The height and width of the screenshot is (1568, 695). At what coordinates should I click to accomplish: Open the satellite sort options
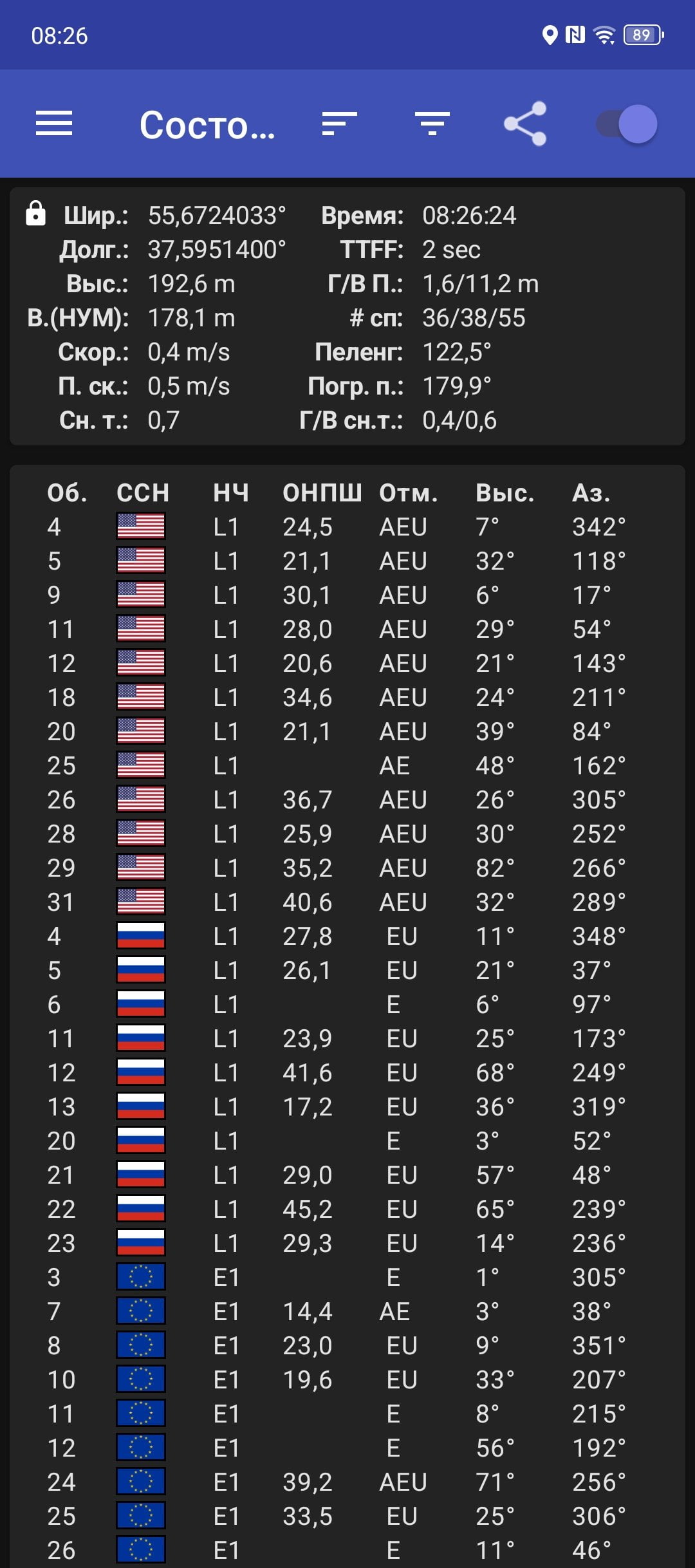[339, 124]
